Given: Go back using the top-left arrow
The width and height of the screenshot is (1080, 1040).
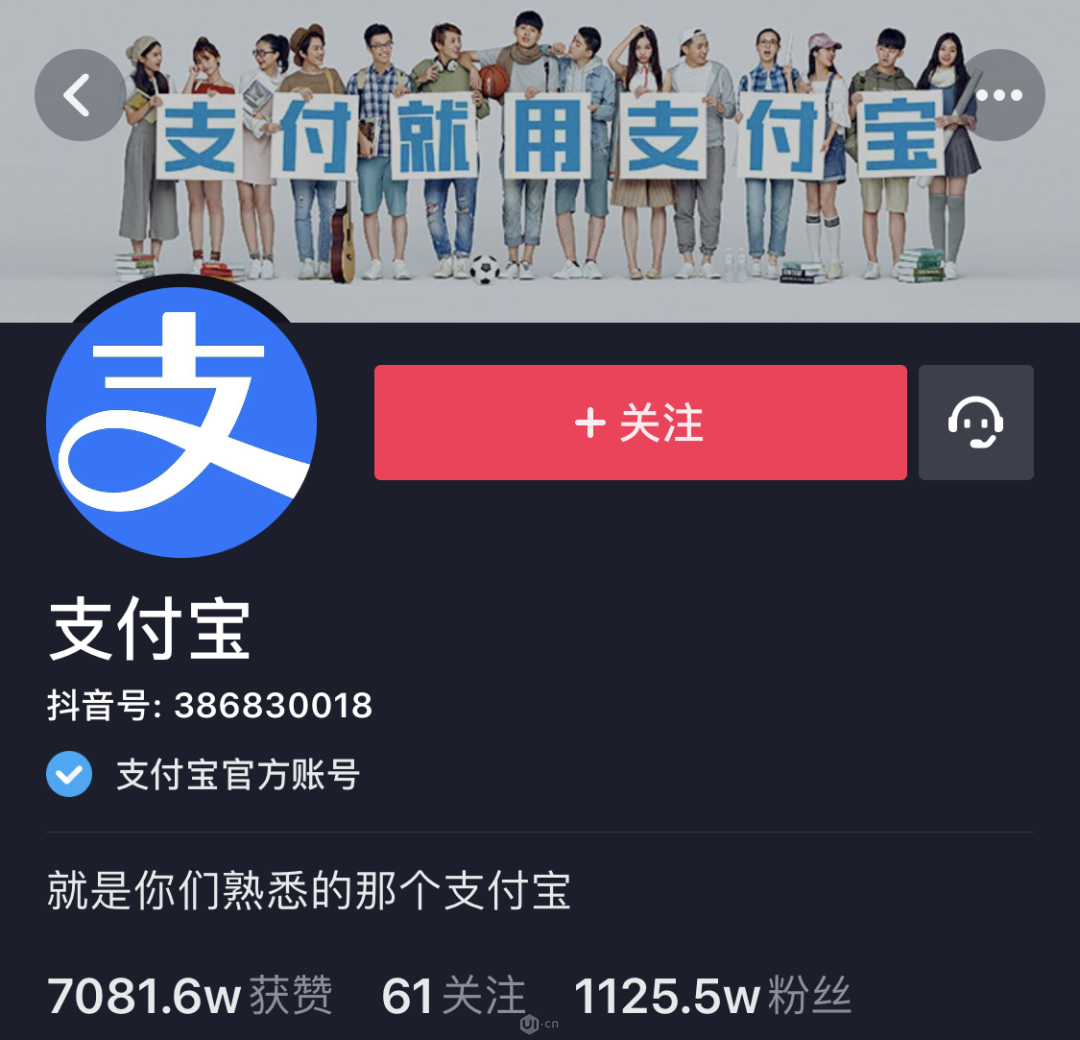Looking at the screenshot, I should click(79, 96).
